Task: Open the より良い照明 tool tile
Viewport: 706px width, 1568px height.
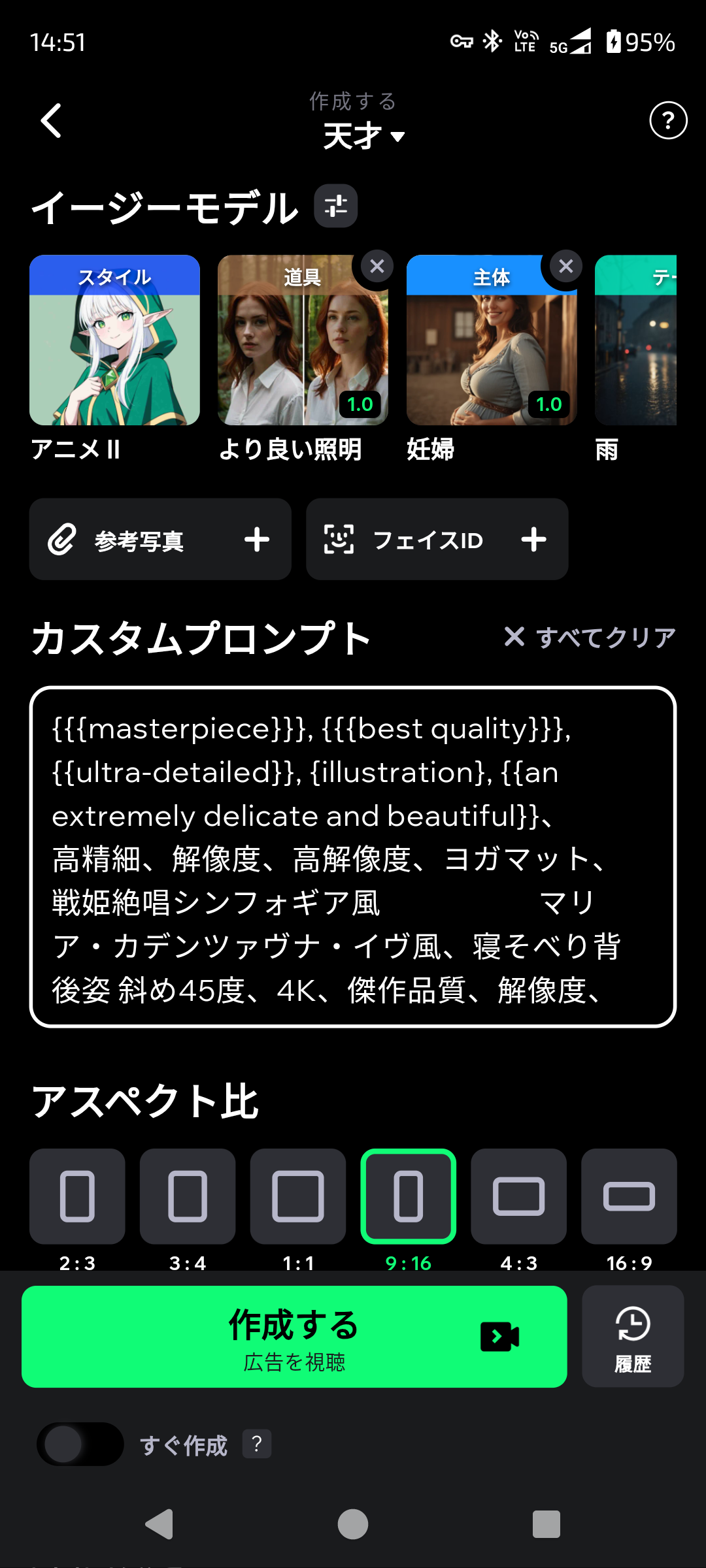Action: (303, 340)
